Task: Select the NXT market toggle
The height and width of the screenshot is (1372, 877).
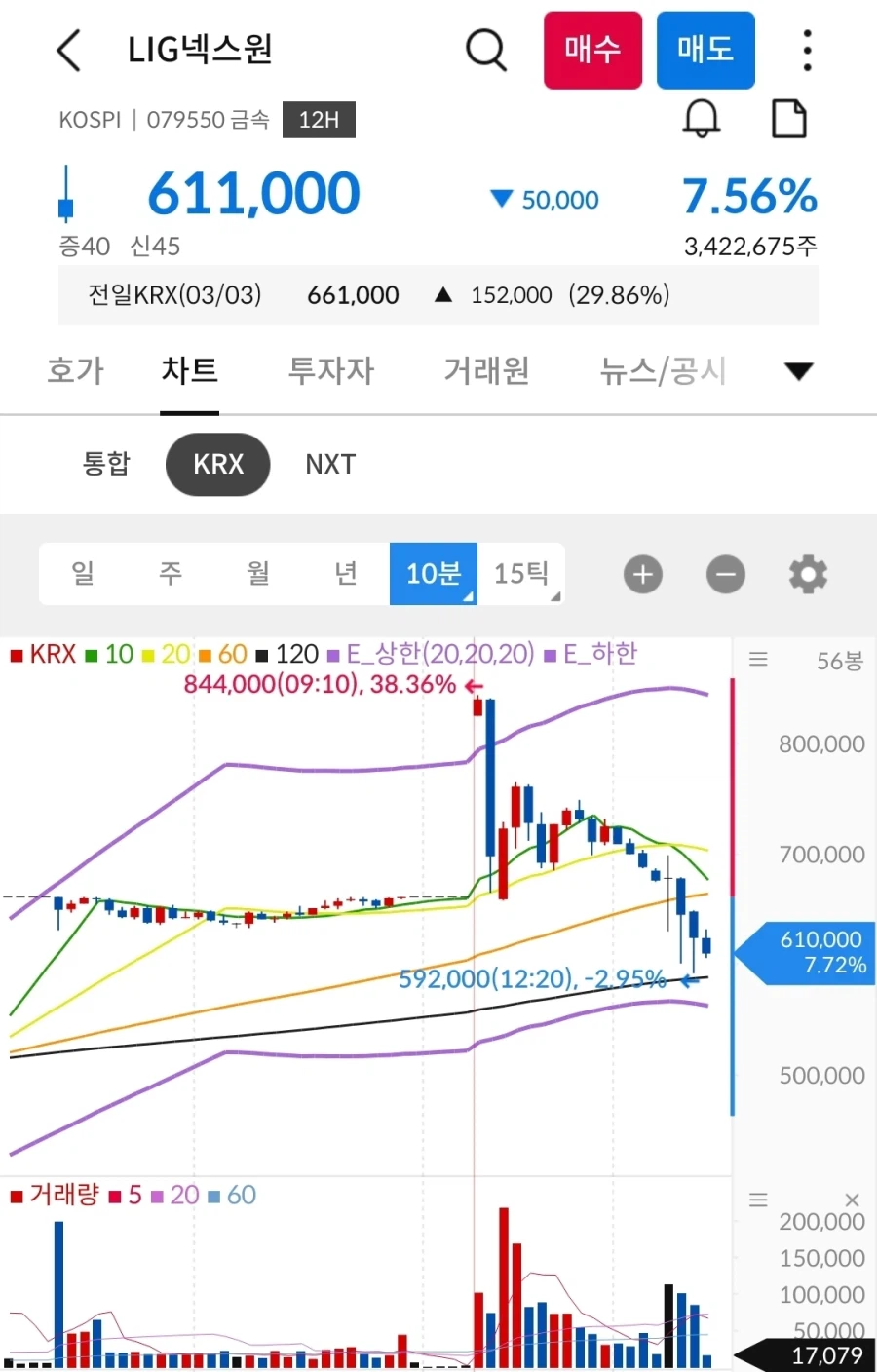Action: [x=330, y=464]
